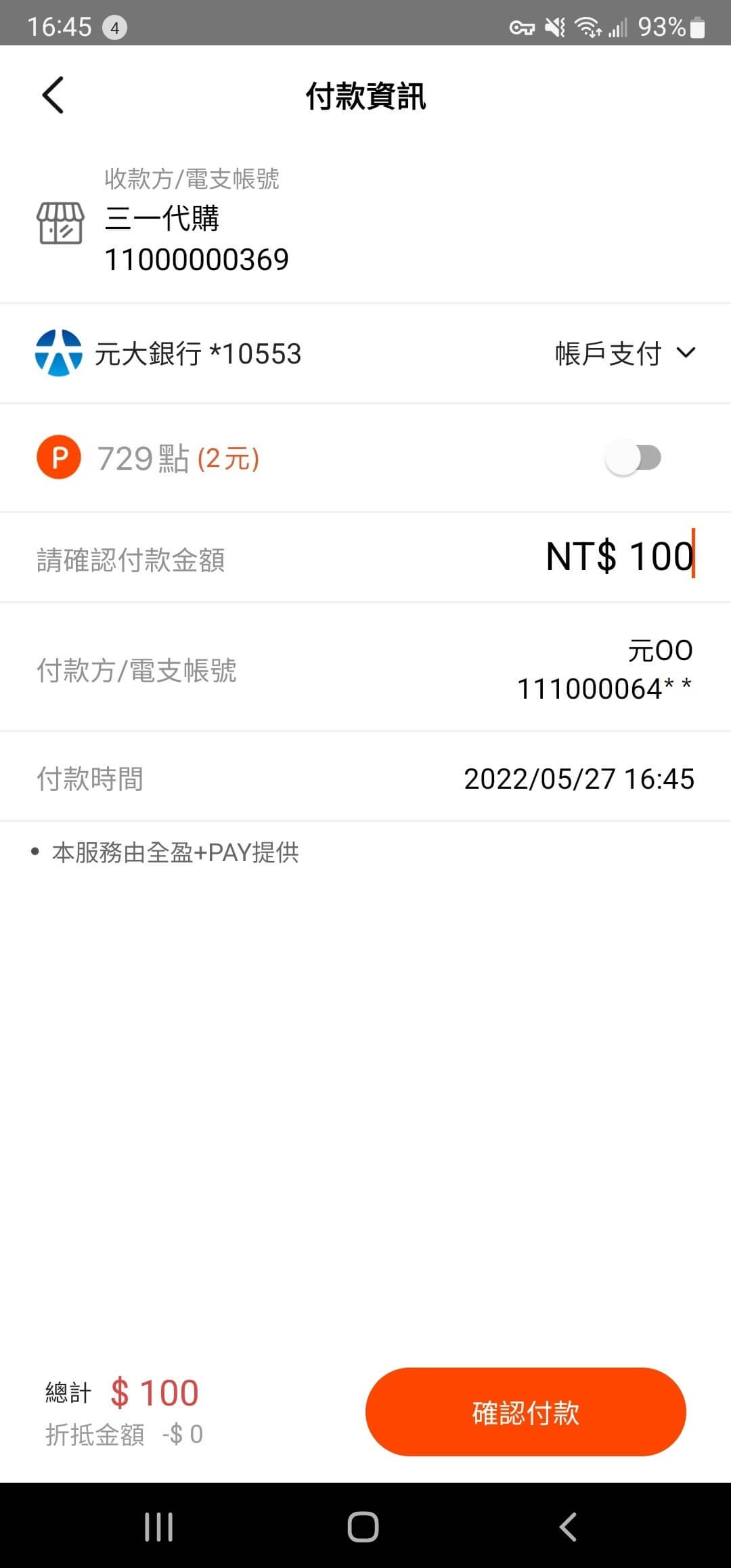Go back from the 付款資訊 page
The height and width of the screenshot is (1568, 731).
tap(53, 95)
